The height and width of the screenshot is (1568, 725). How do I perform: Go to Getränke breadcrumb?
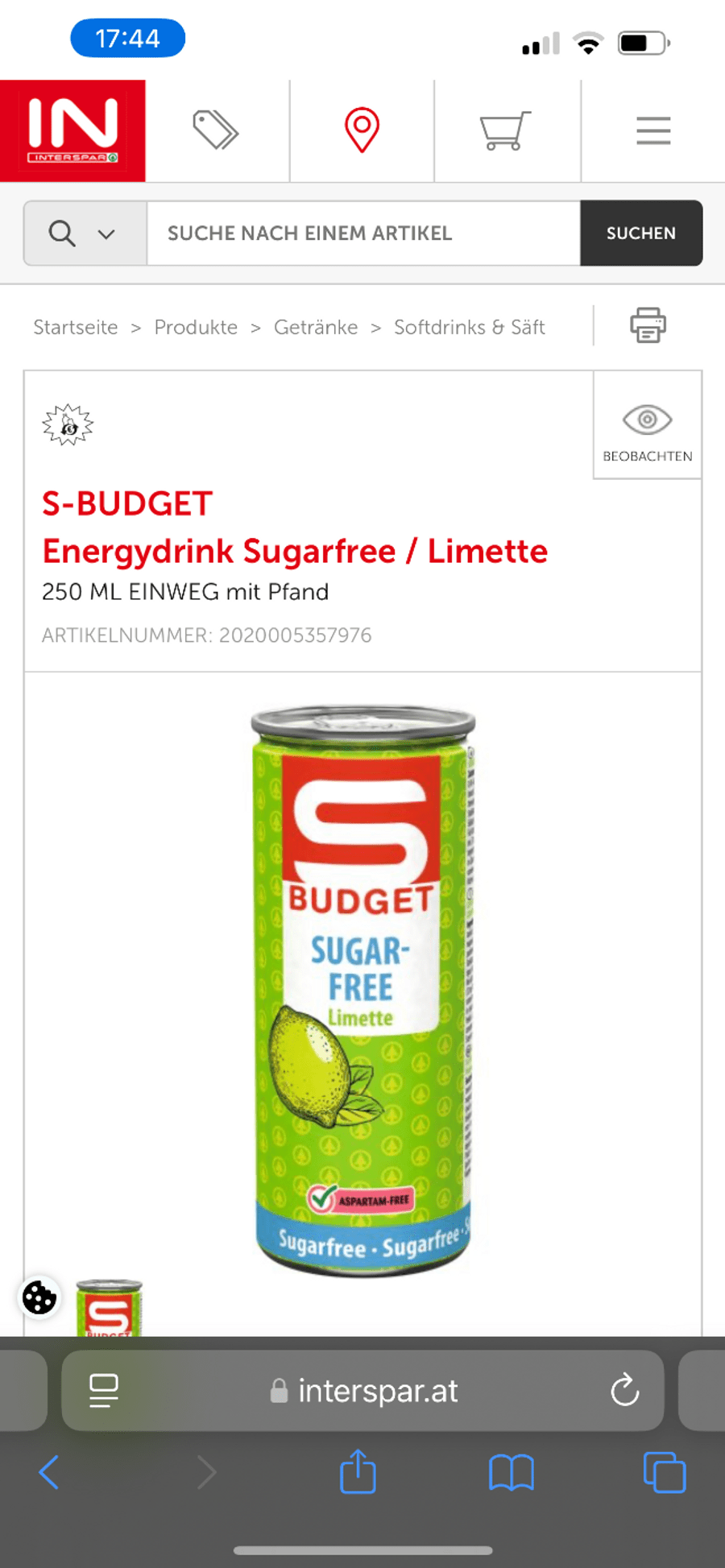[316, 327]
